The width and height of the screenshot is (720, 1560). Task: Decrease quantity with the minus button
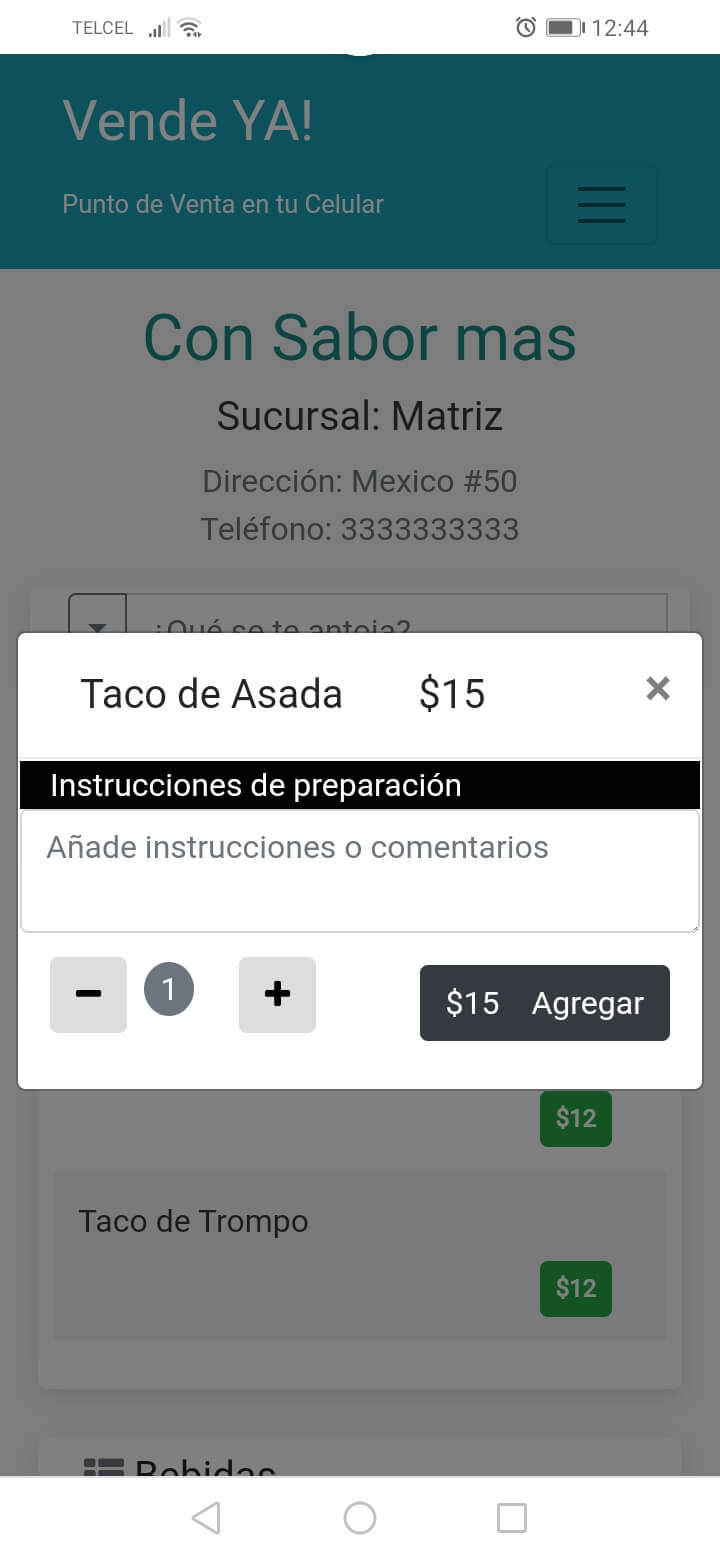point(88,994)
